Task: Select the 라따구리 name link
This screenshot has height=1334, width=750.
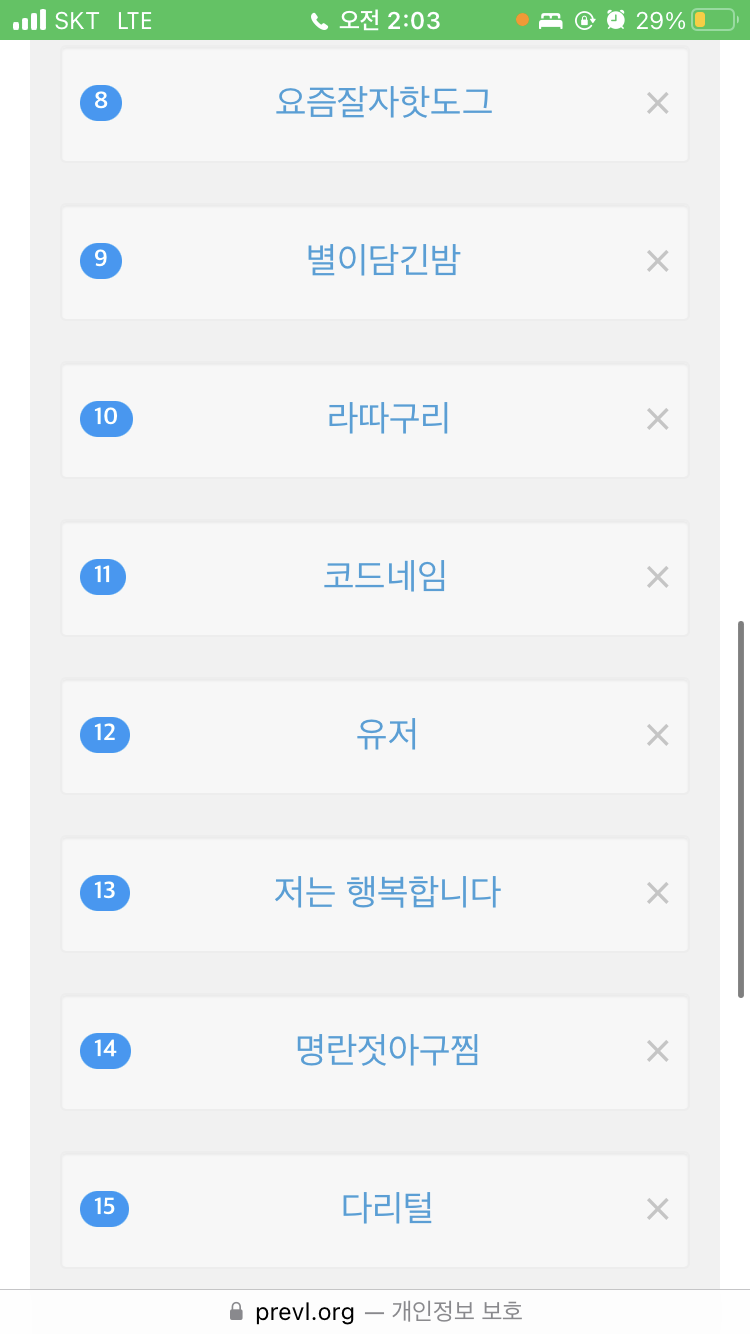Action: click(x=388, y=418)
